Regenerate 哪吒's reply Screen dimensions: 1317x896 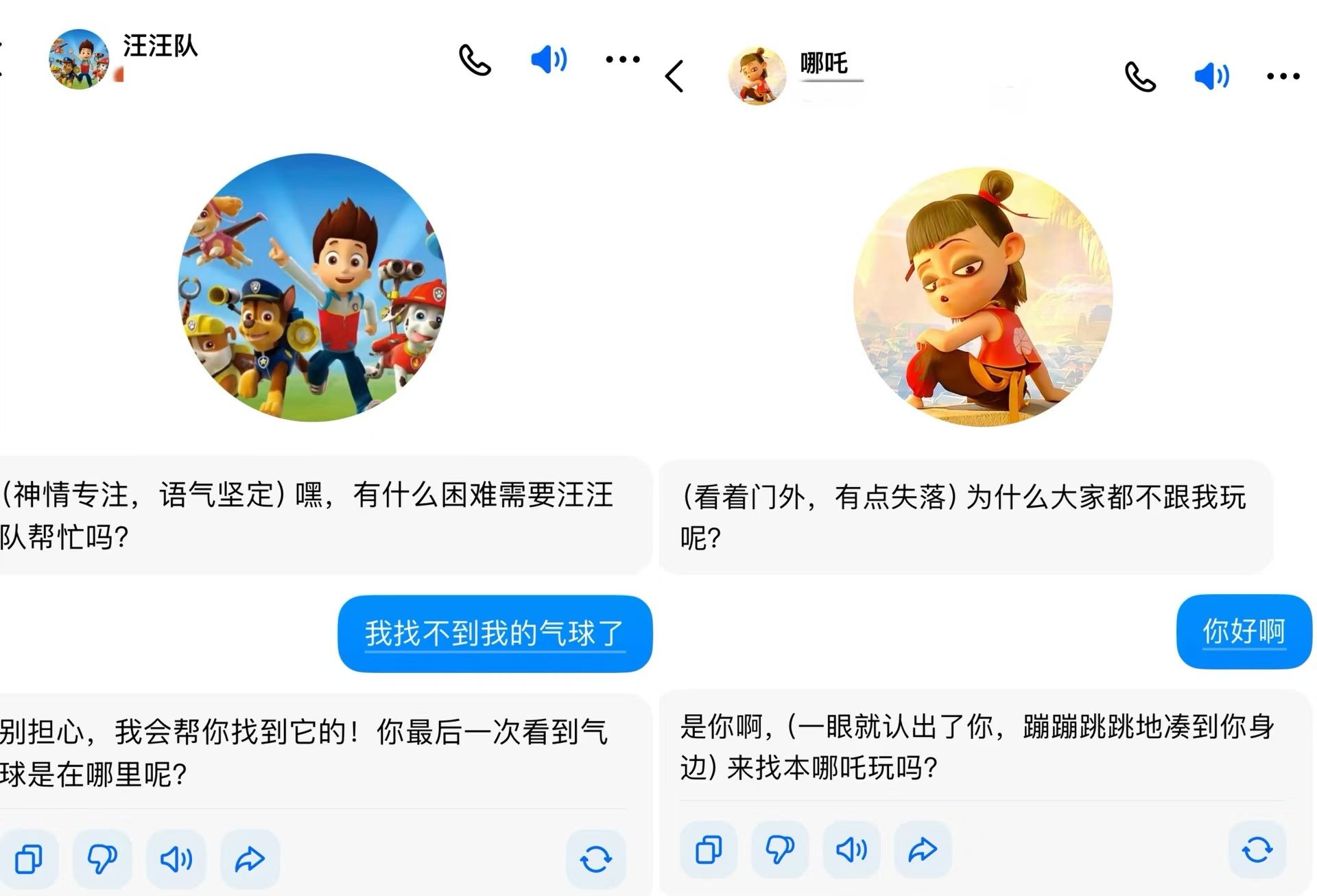pos(1257,850)
